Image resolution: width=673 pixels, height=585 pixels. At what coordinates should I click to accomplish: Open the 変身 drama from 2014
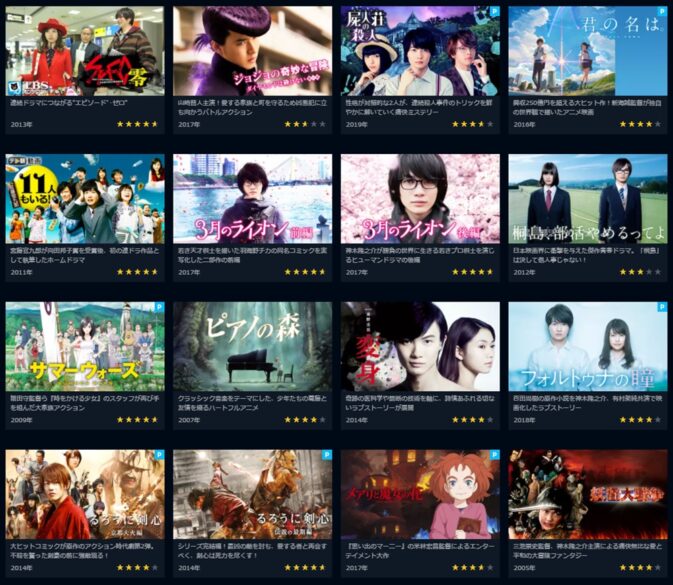(x=420, y=346)
